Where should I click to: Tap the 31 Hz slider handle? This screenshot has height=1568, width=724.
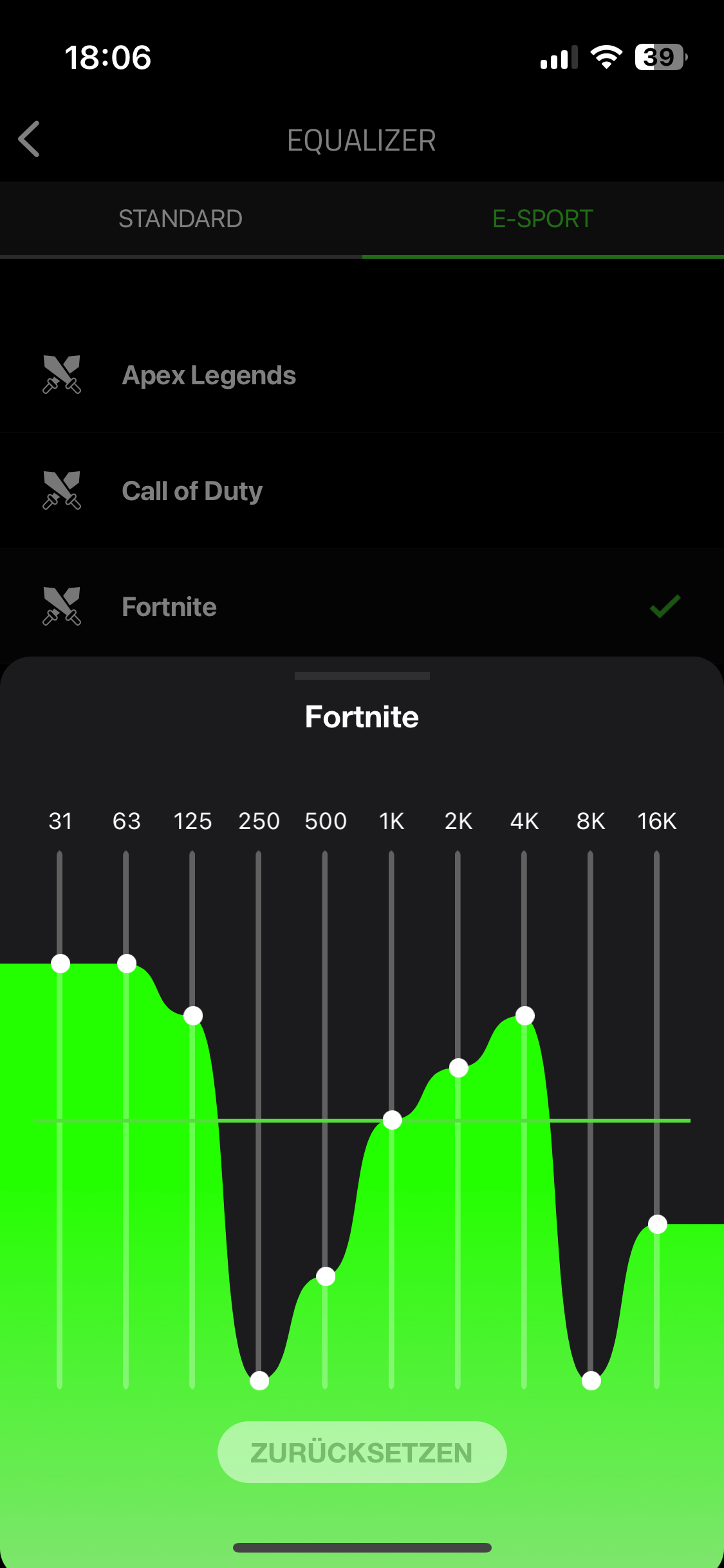pyautogui.click(x=60, y=964)
